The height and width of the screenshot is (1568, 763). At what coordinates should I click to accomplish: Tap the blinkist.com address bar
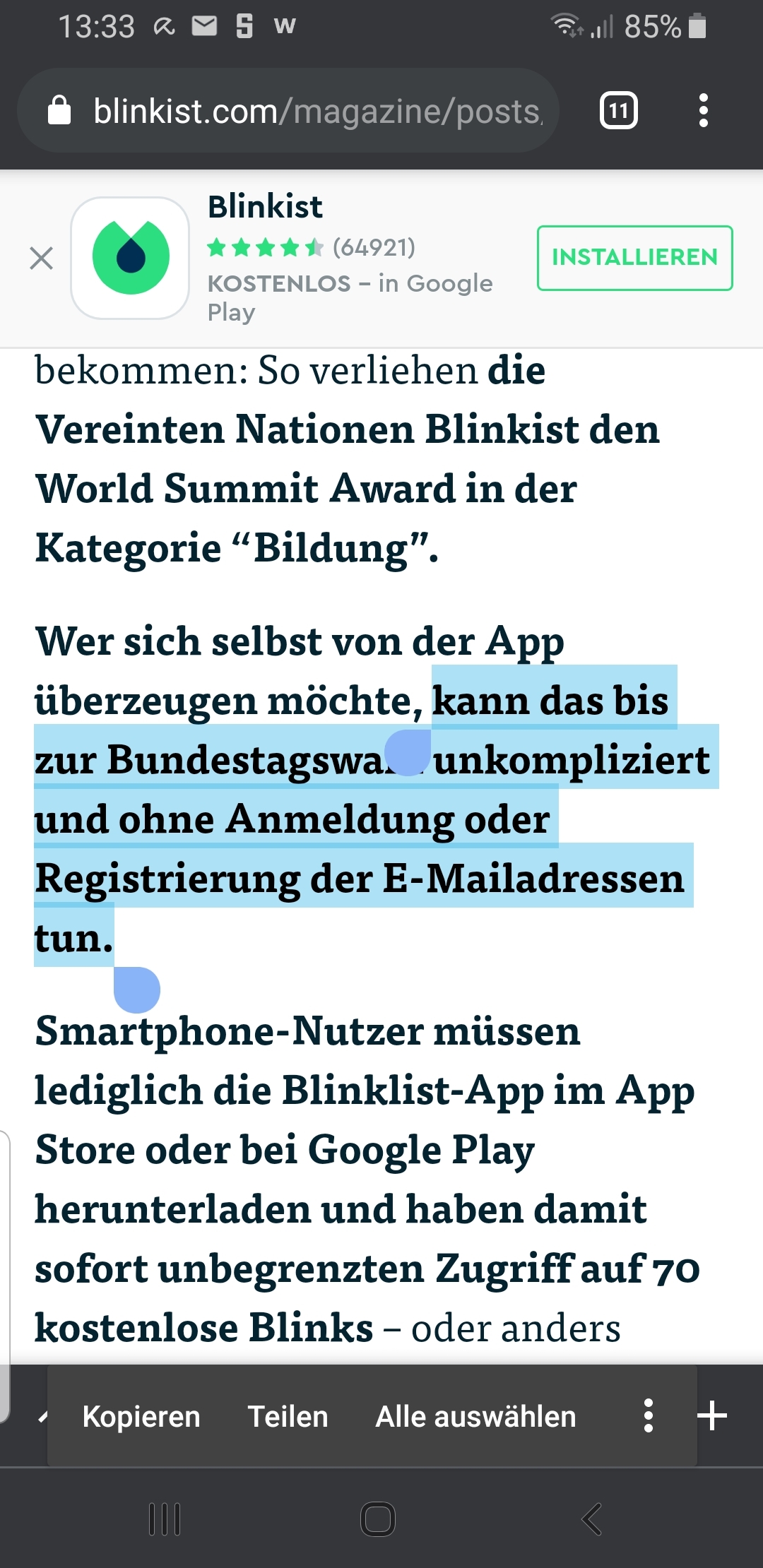click(x=288, y=111)
